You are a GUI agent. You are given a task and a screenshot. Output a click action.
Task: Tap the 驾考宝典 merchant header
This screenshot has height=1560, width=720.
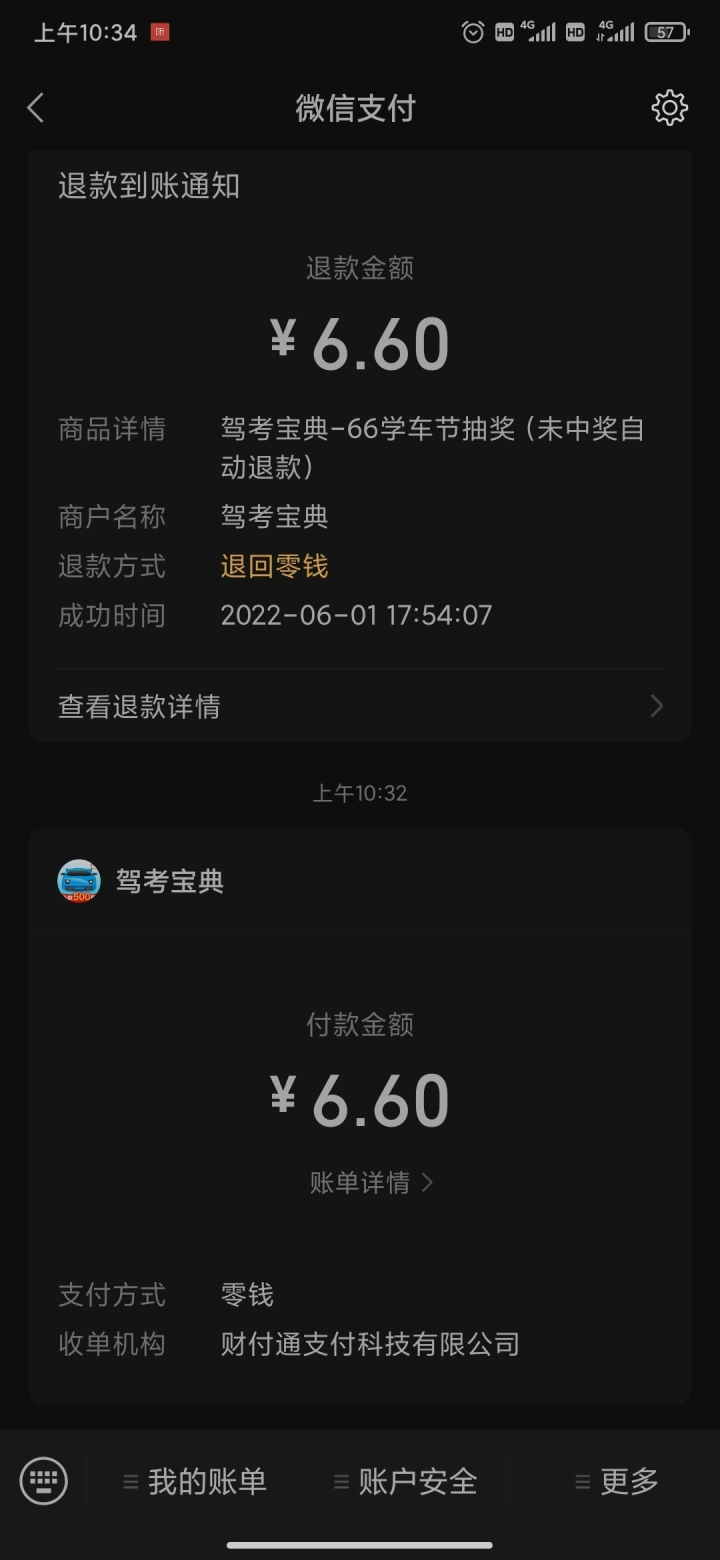360,881
